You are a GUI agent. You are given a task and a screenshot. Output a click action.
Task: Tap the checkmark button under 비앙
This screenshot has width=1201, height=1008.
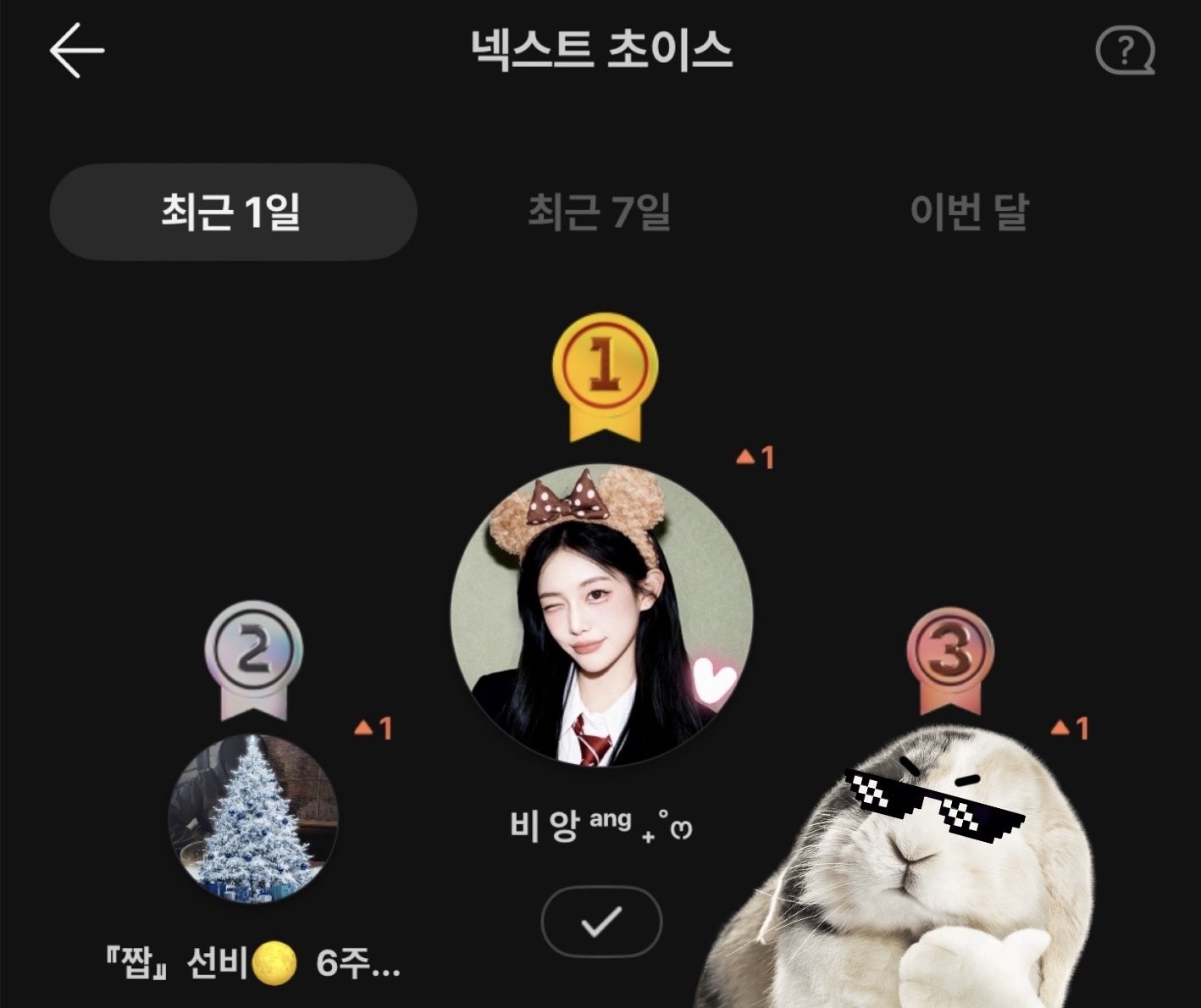point(601,922)
